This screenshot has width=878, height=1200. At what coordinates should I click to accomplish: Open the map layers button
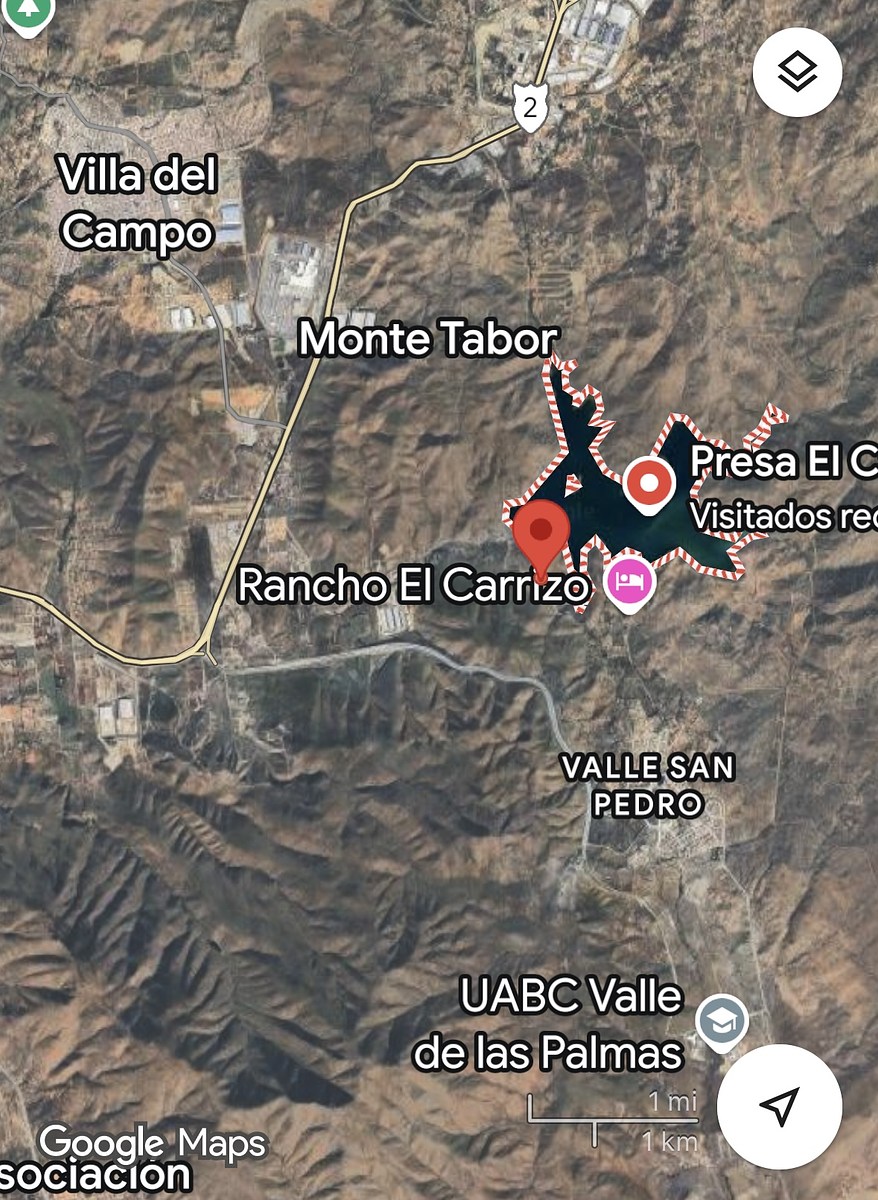click(797, 73)
